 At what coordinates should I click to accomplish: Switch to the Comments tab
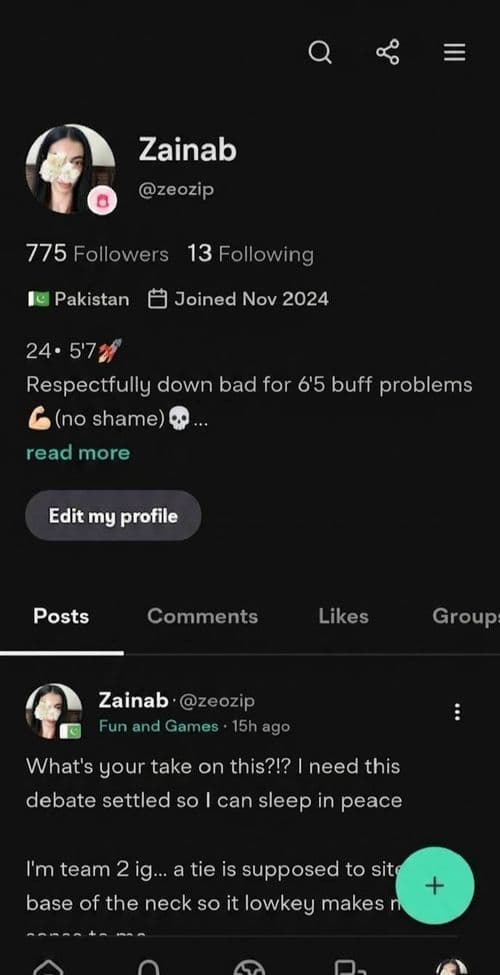click(x=203, y=616)
